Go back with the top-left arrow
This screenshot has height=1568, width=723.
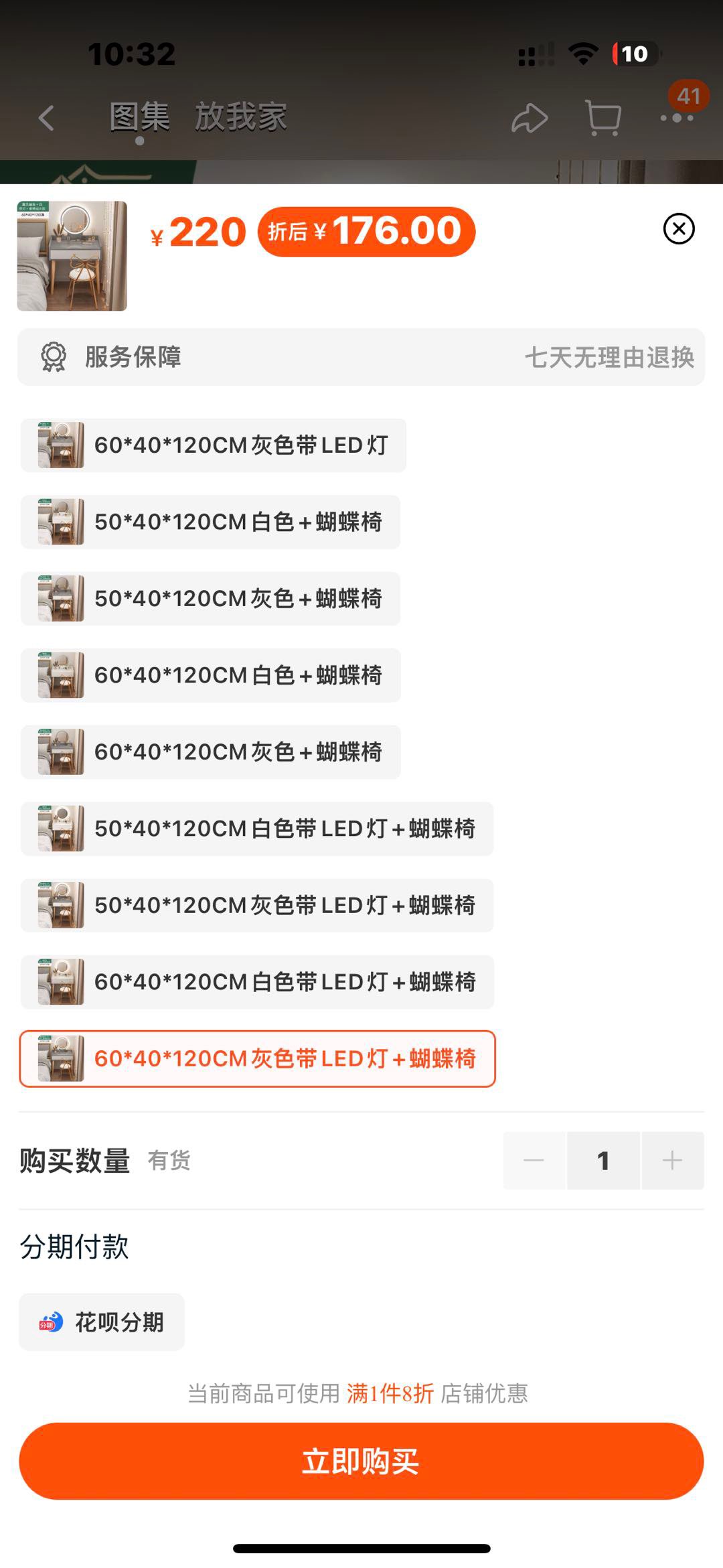46,119
